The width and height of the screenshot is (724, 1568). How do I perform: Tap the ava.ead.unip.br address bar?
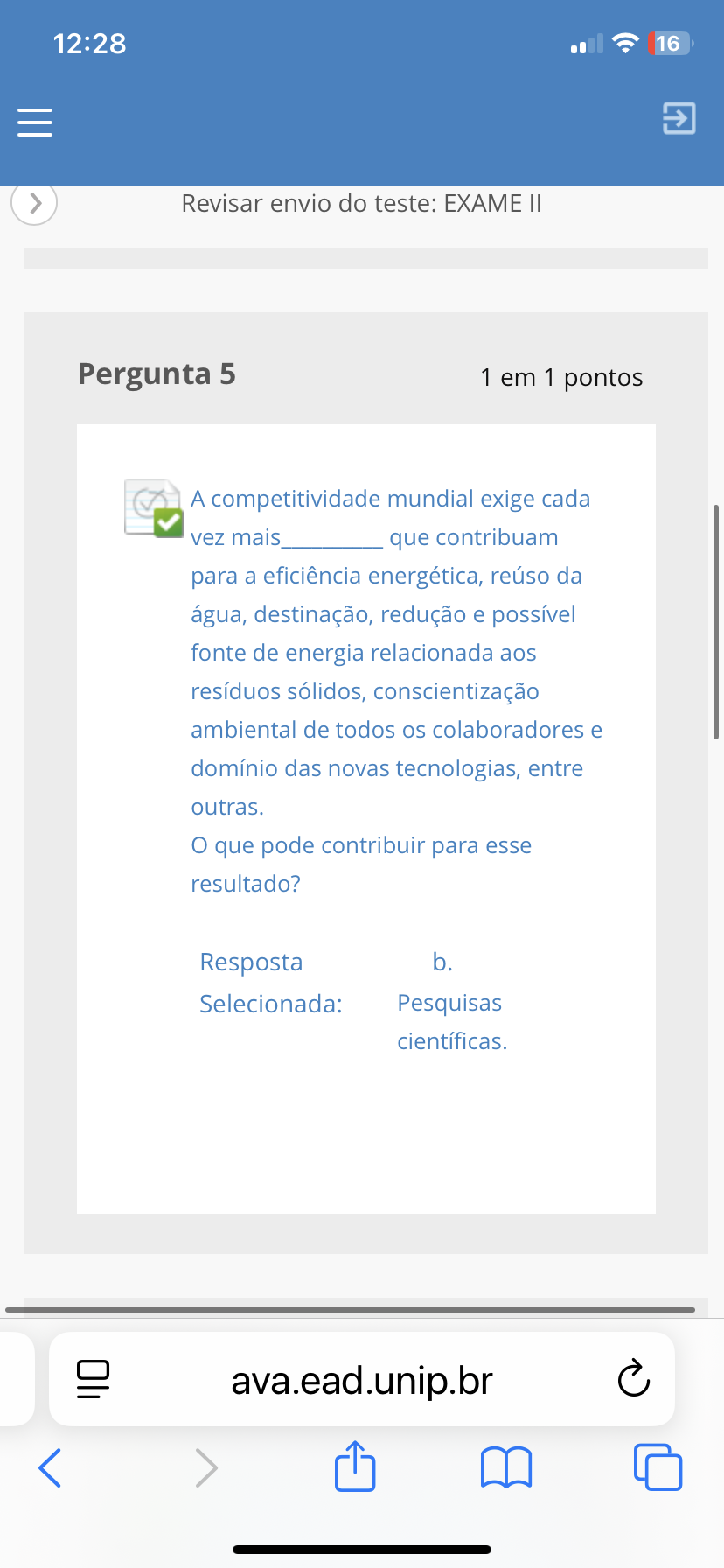click(x=362, y=1381)
